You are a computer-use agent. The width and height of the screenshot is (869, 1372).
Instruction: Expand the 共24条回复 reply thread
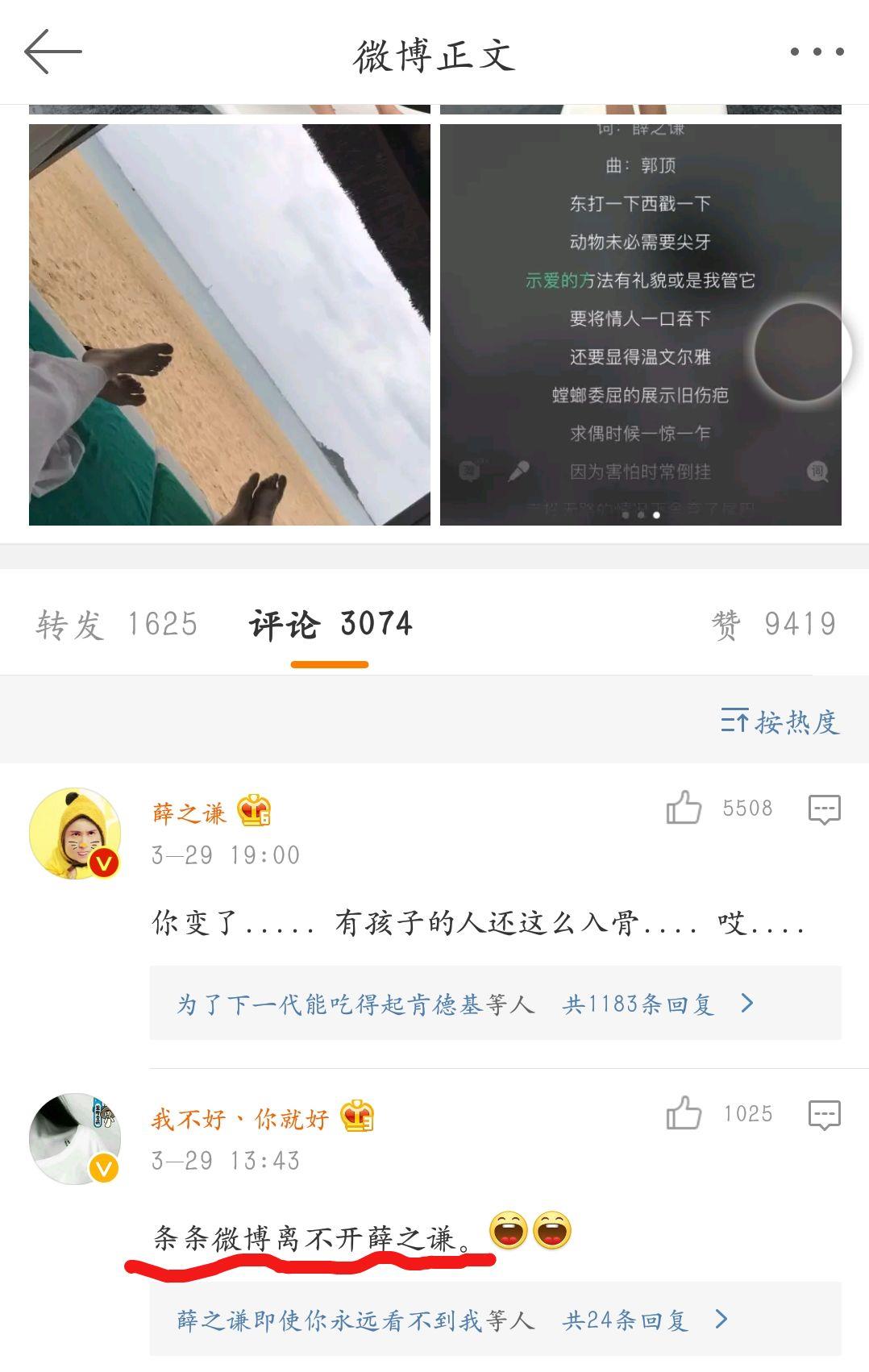(x=625, y=1320)
